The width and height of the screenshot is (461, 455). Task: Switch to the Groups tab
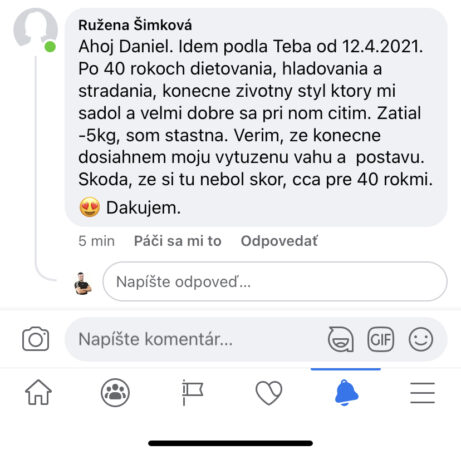point(115,392)
